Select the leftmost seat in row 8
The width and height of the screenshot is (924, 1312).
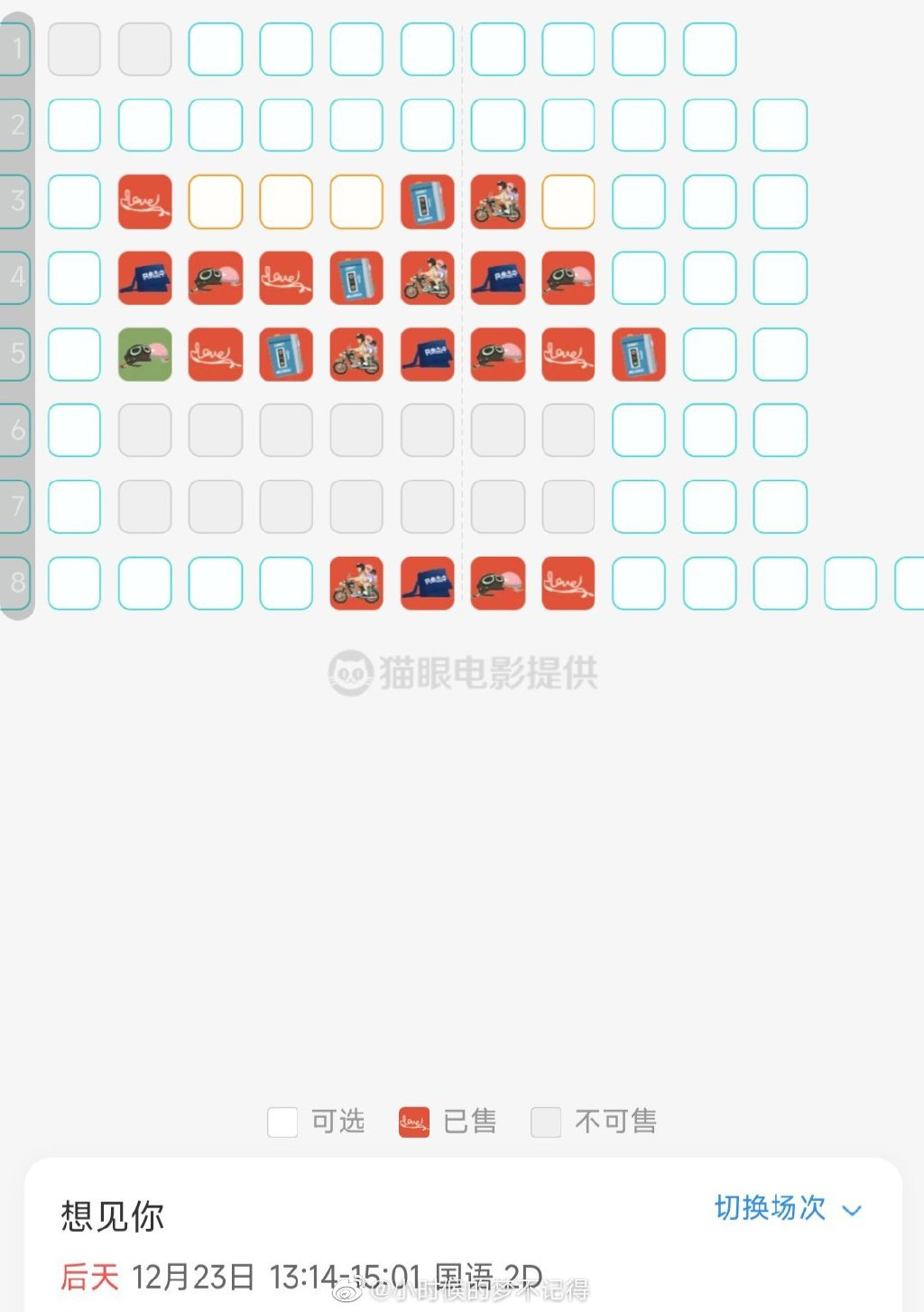[74, 583]
